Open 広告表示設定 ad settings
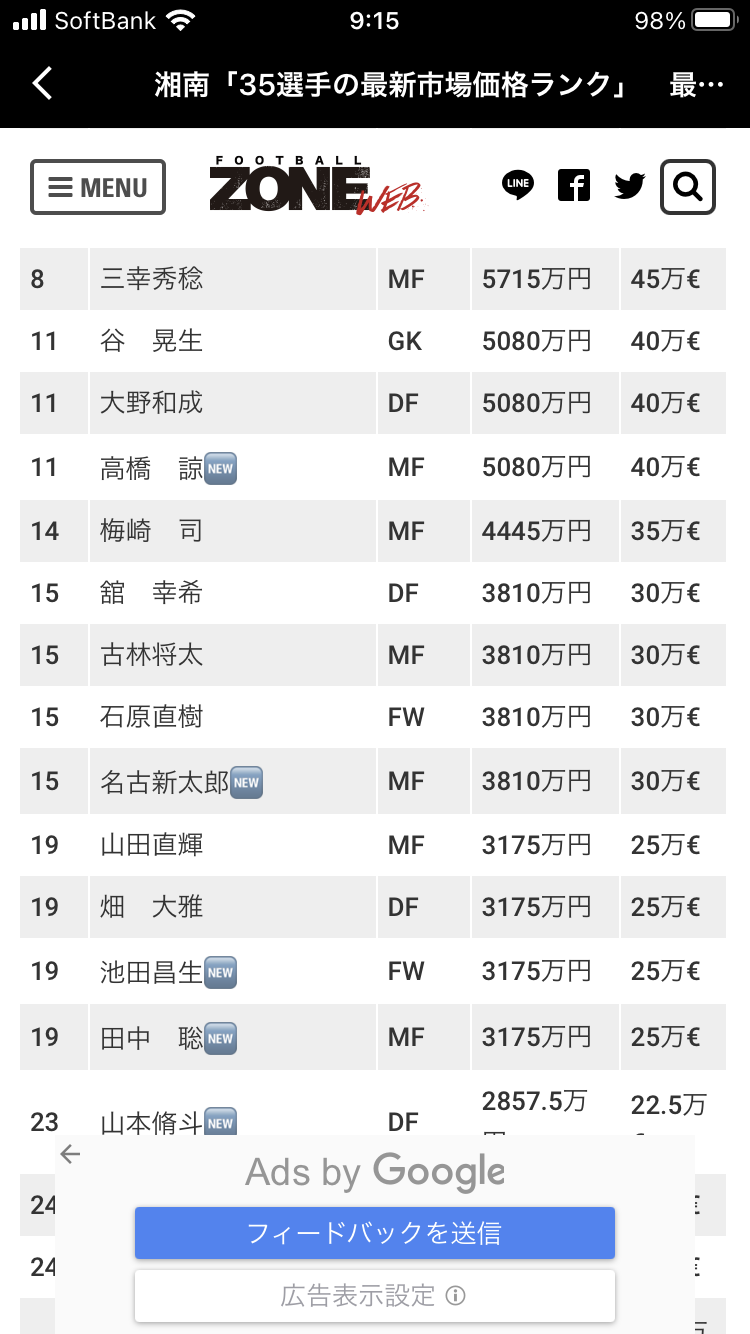750x1334 pixels. pyautogui.click(x=375, y=1296)
